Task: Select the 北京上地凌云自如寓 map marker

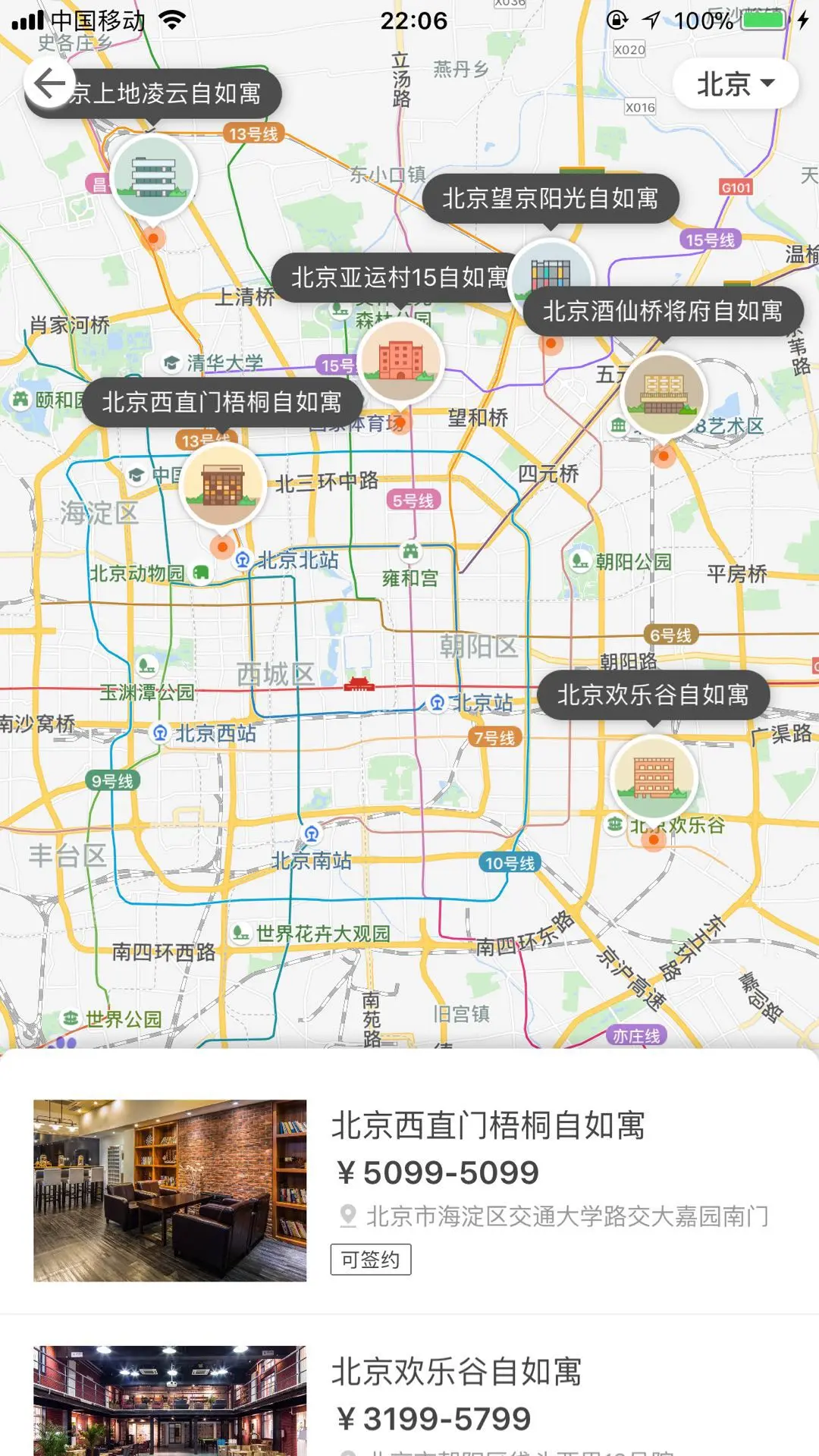Action: (x=155, y=177)
